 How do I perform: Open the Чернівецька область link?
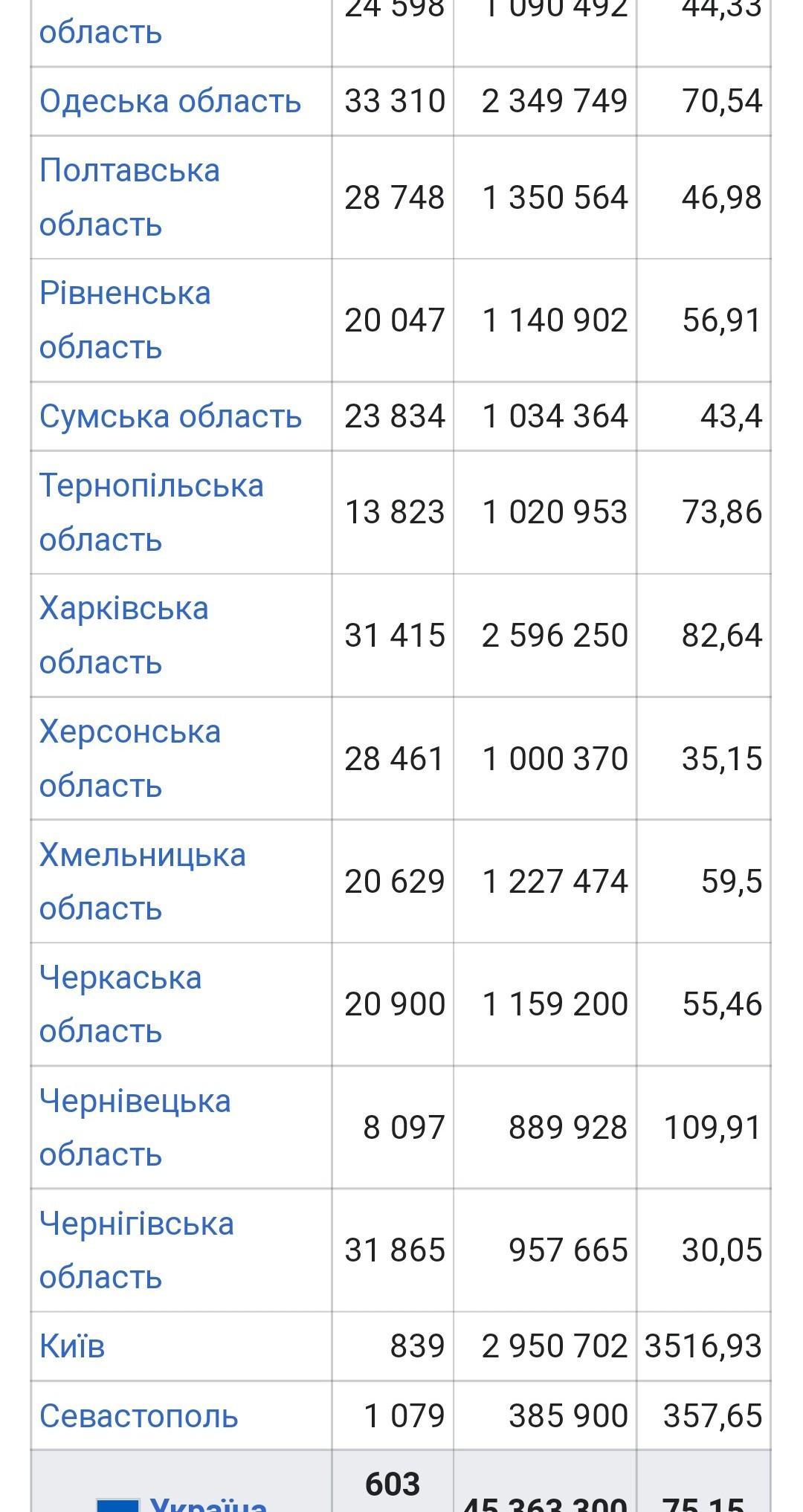point(135,1127)
